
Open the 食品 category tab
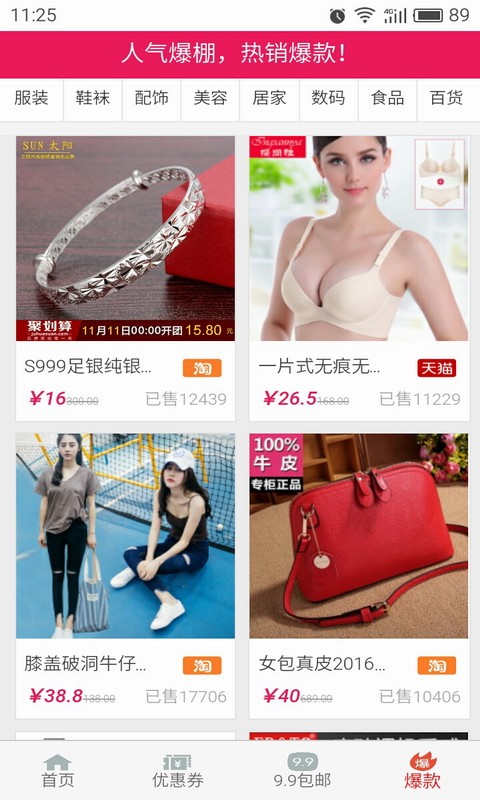tap(387, 99)
